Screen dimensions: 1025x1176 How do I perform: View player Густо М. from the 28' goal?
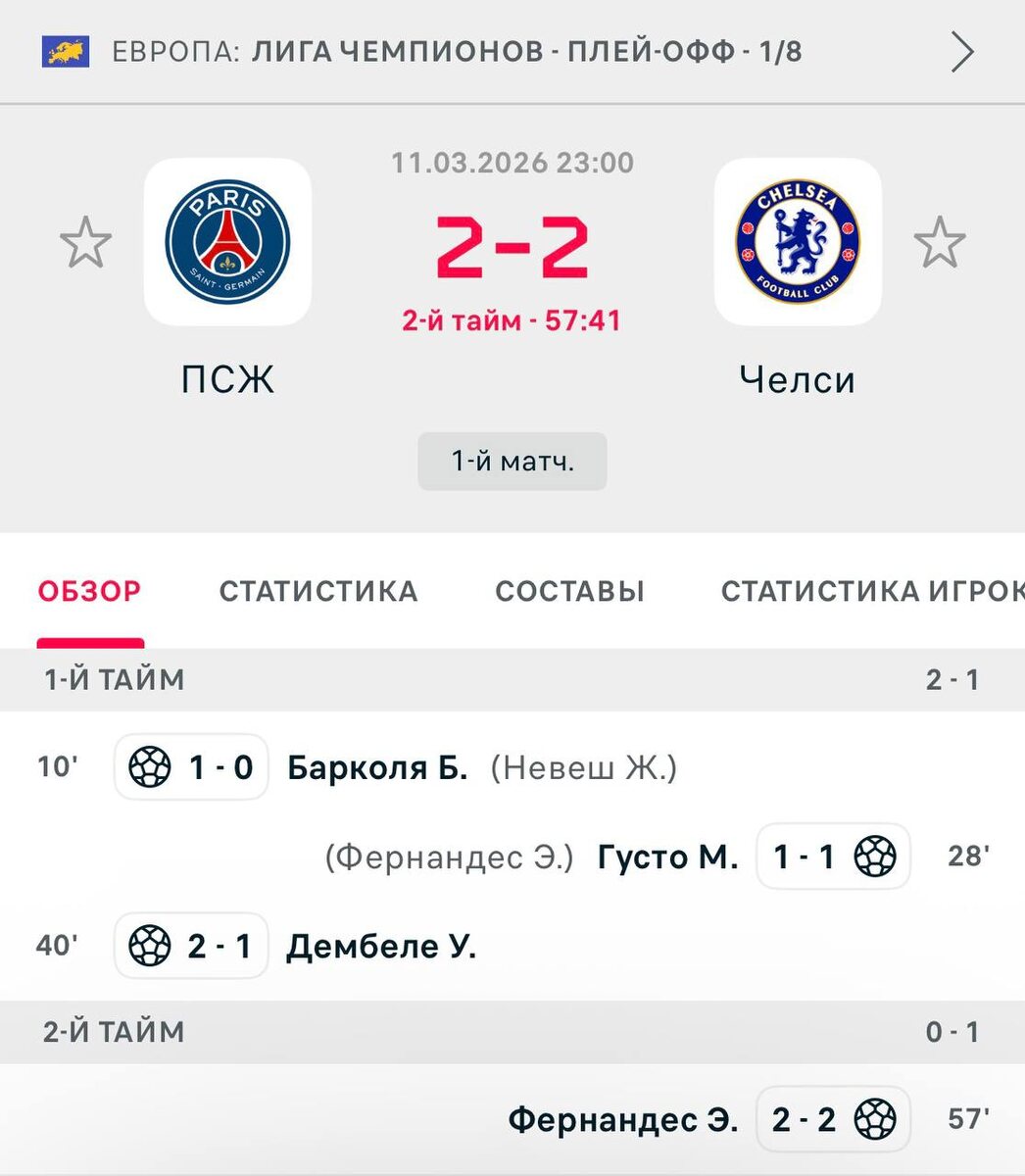click(x=667, y=857)
